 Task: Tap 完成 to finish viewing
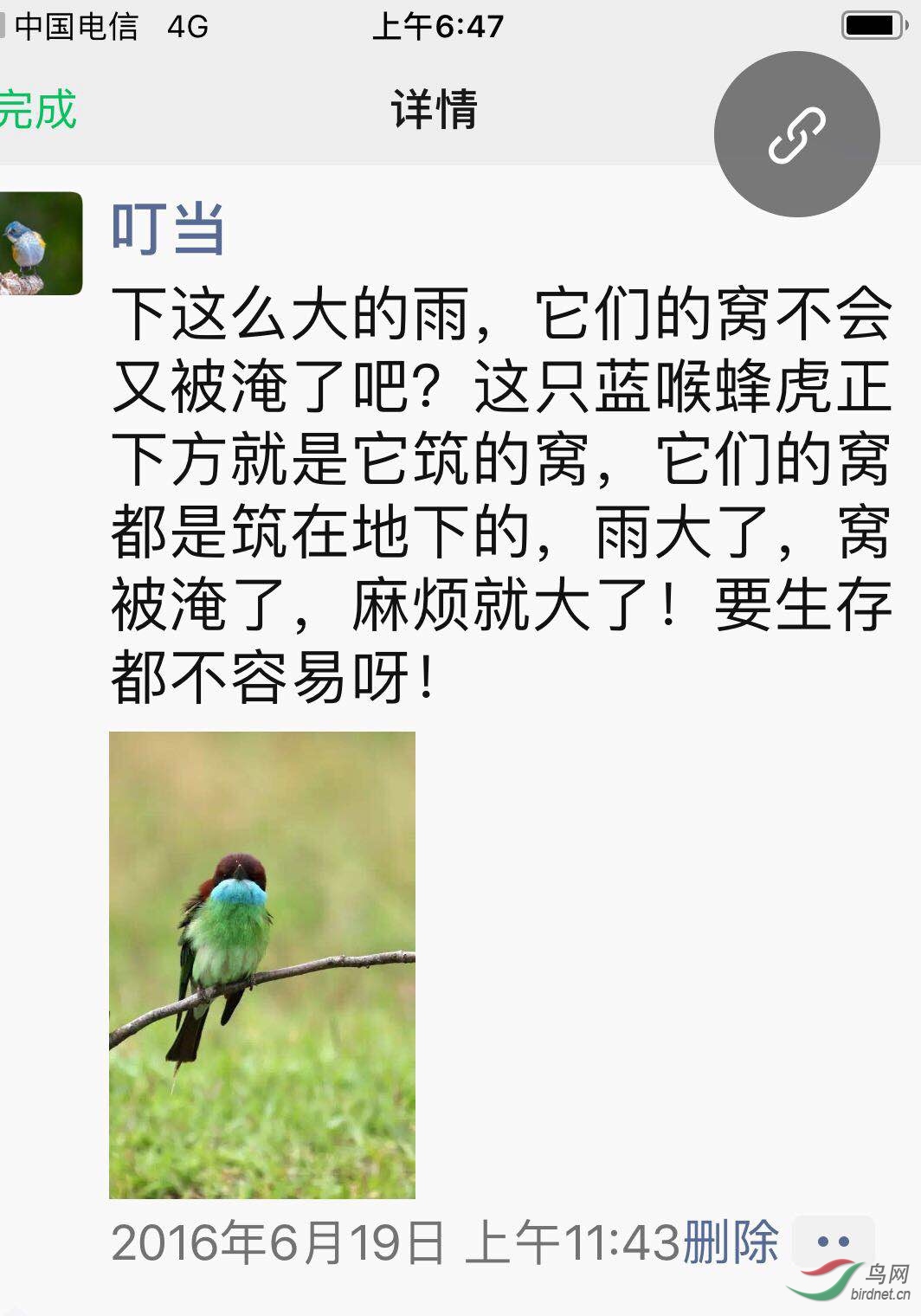coord(38,110)
